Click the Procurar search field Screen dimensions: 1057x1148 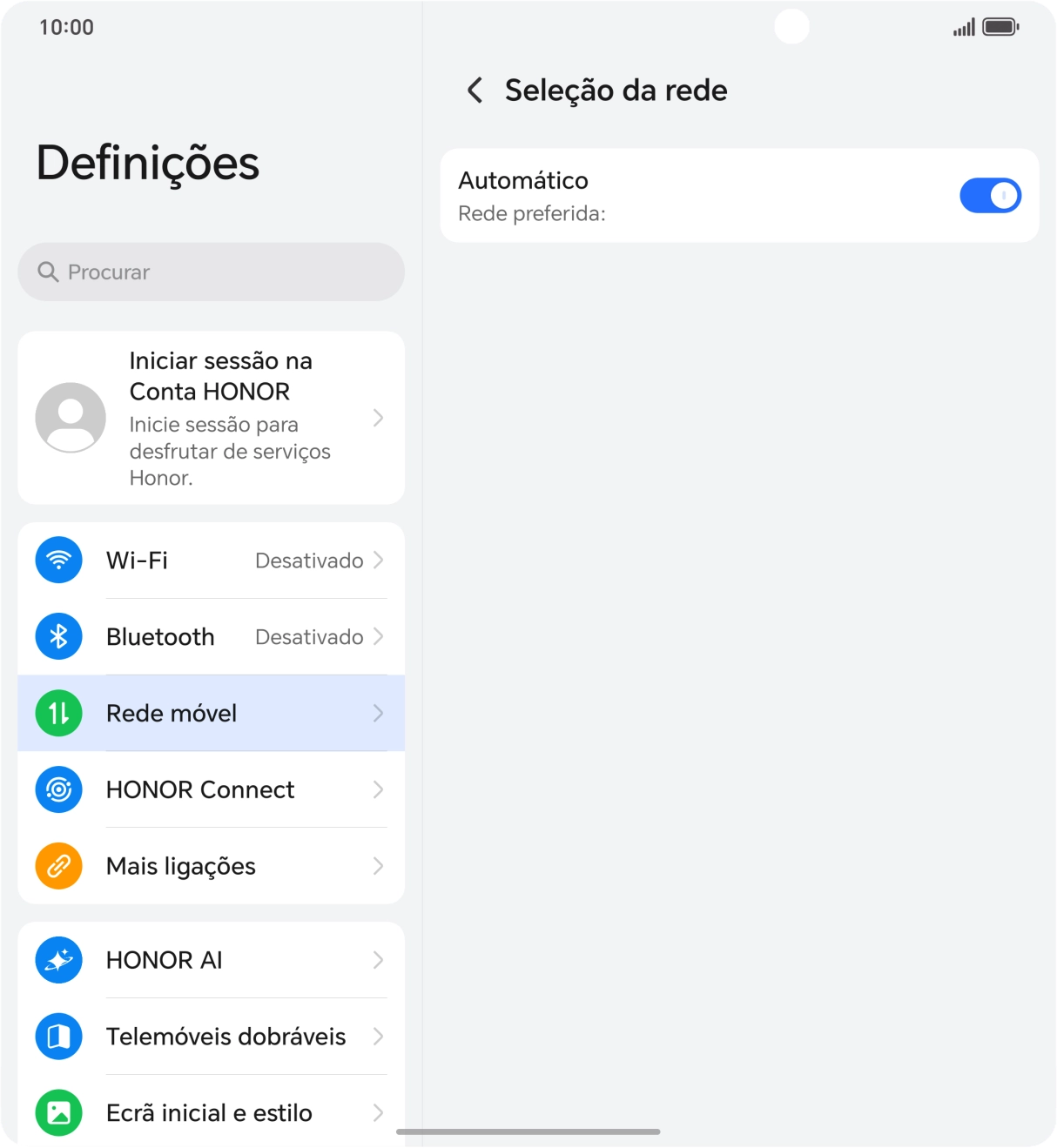[211, 272]
